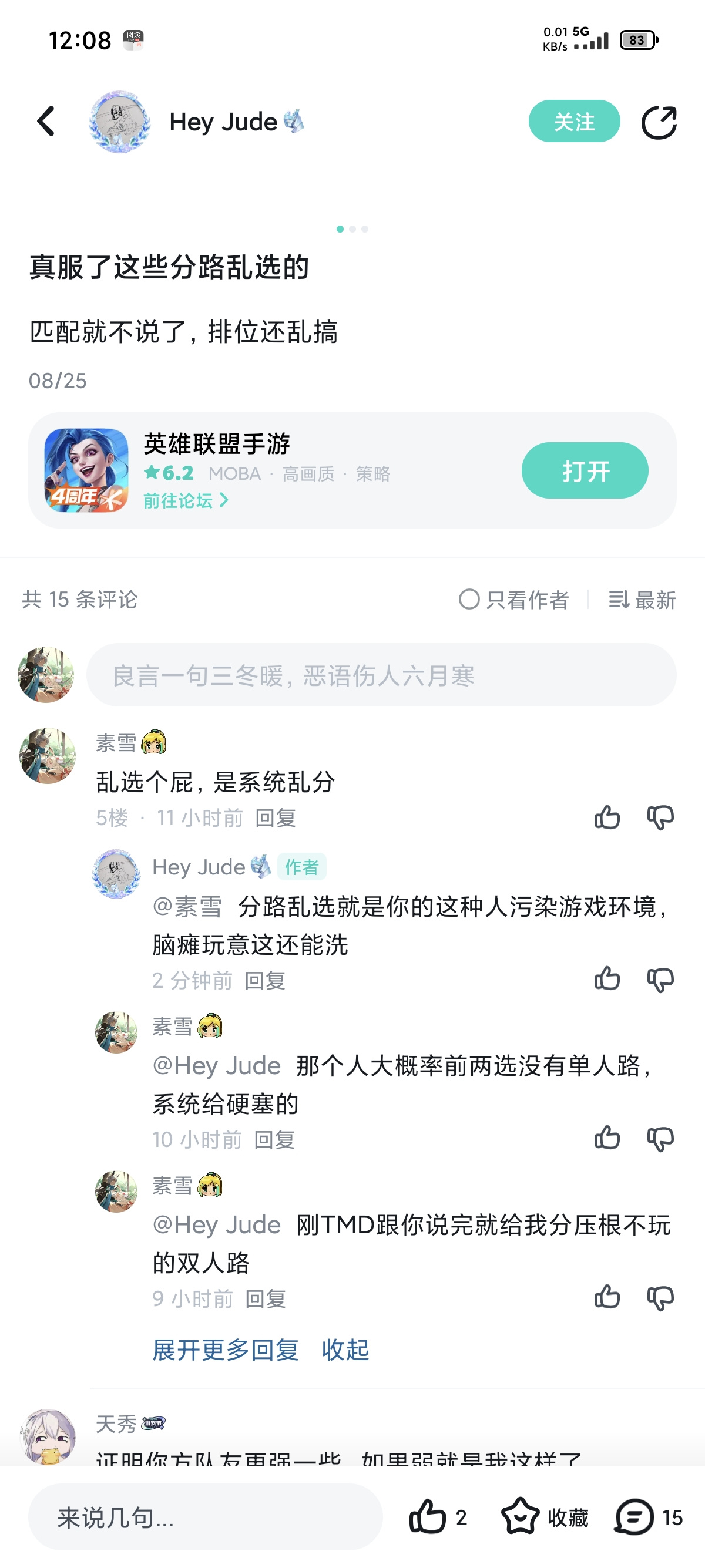The image size is (705, 1568).
Task: Like 素雪's comment 乱选个屁，是系统乱分
Action: pos(607,817)
